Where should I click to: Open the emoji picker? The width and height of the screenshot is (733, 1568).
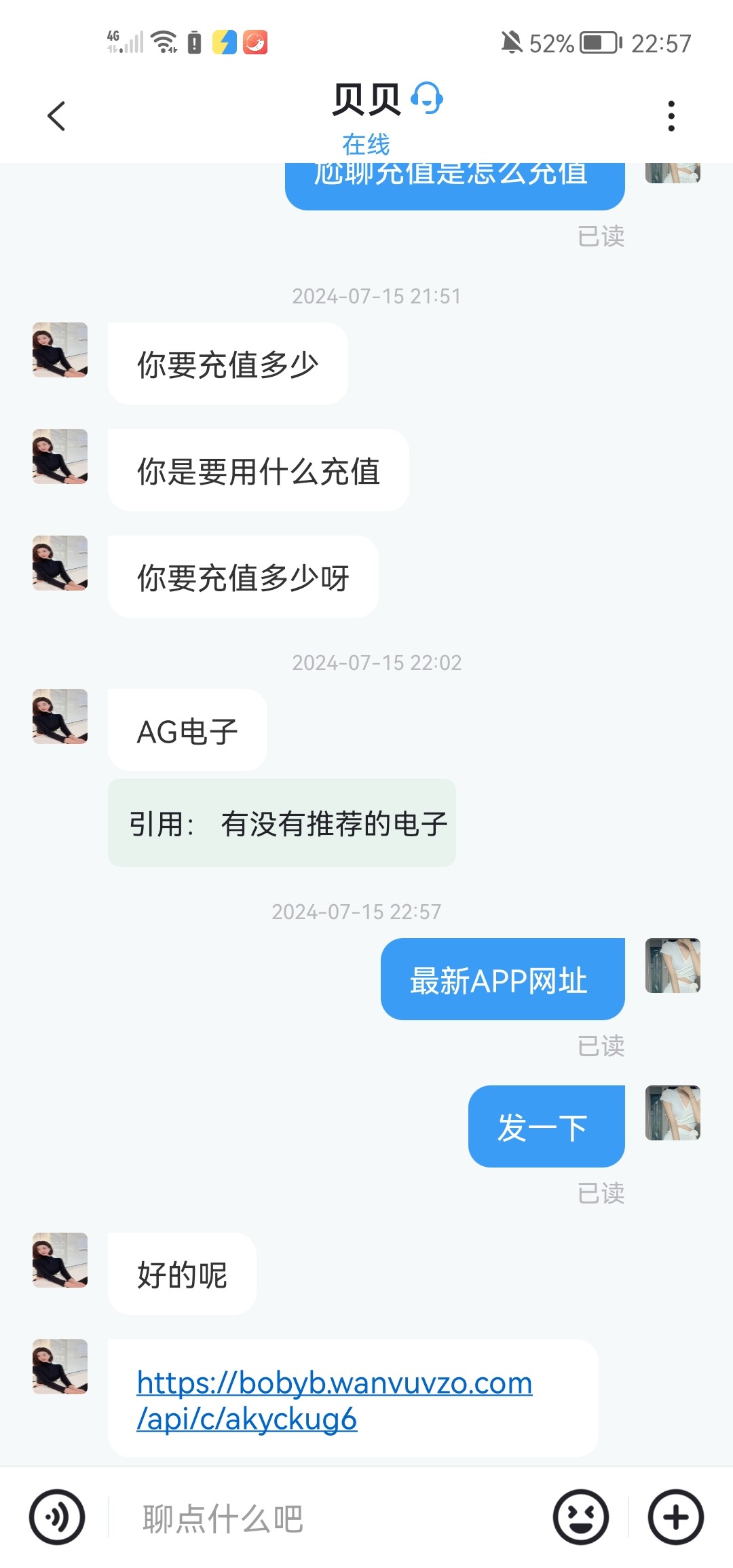click(581, 1517)
